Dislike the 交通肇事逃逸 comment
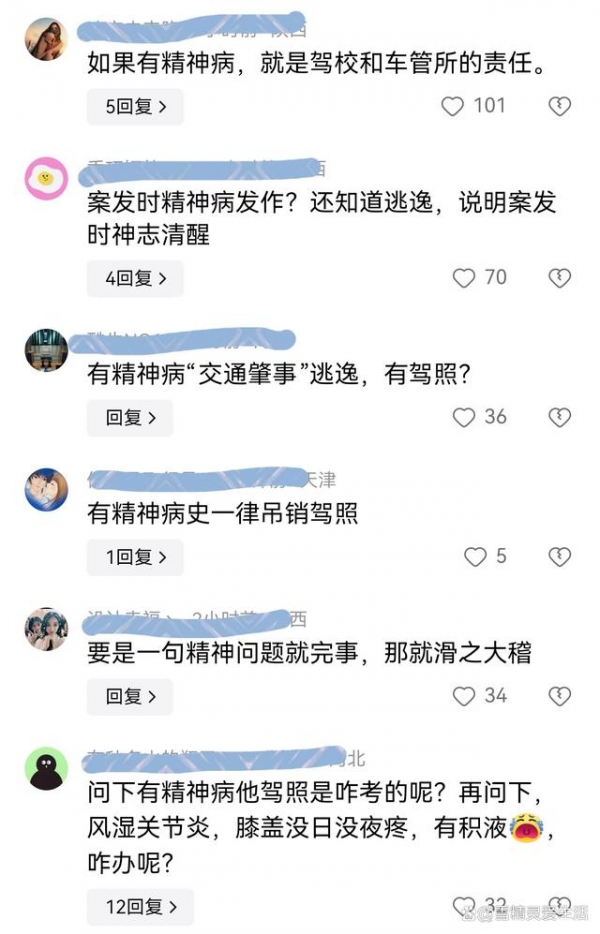 coord(559,417)
